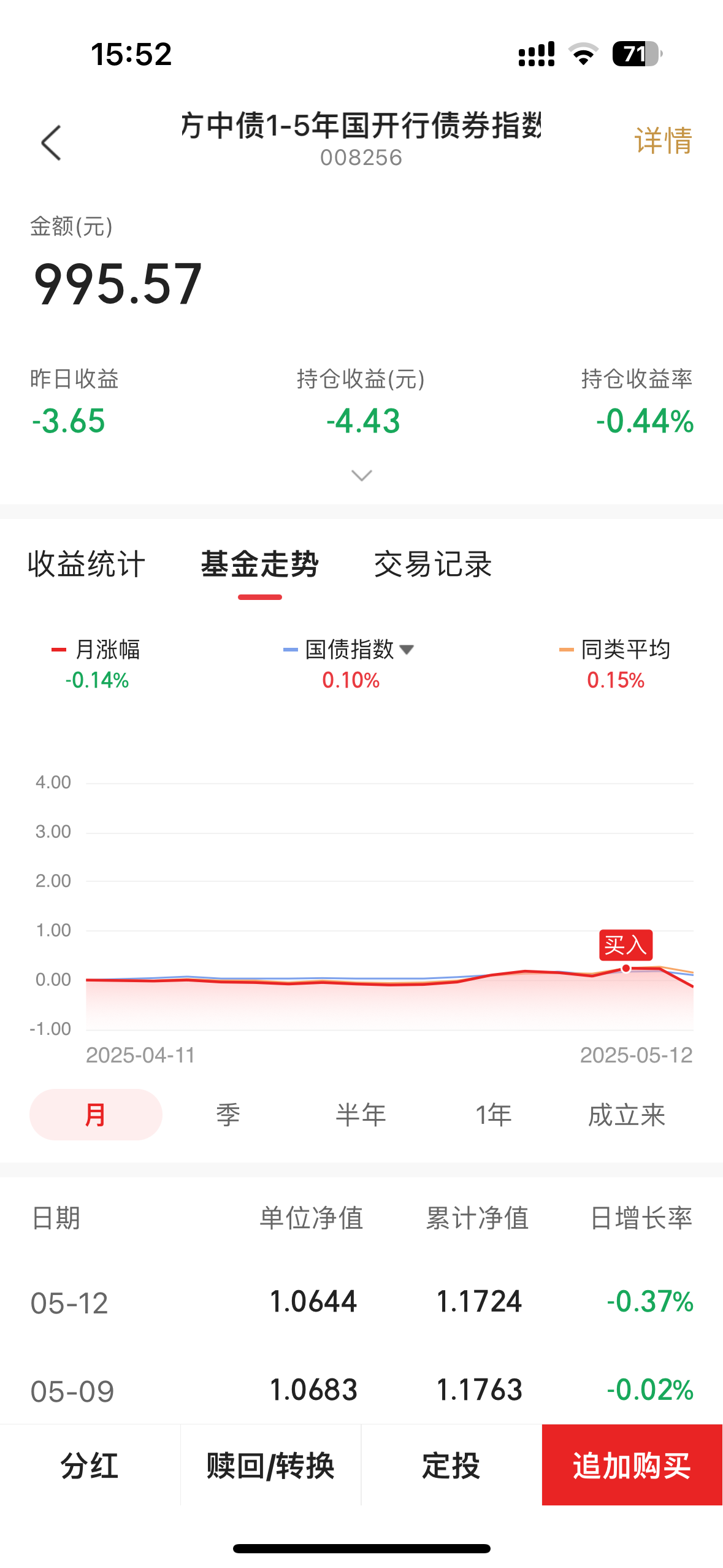Expand holdings details with the down chevron

pos(361,475)
